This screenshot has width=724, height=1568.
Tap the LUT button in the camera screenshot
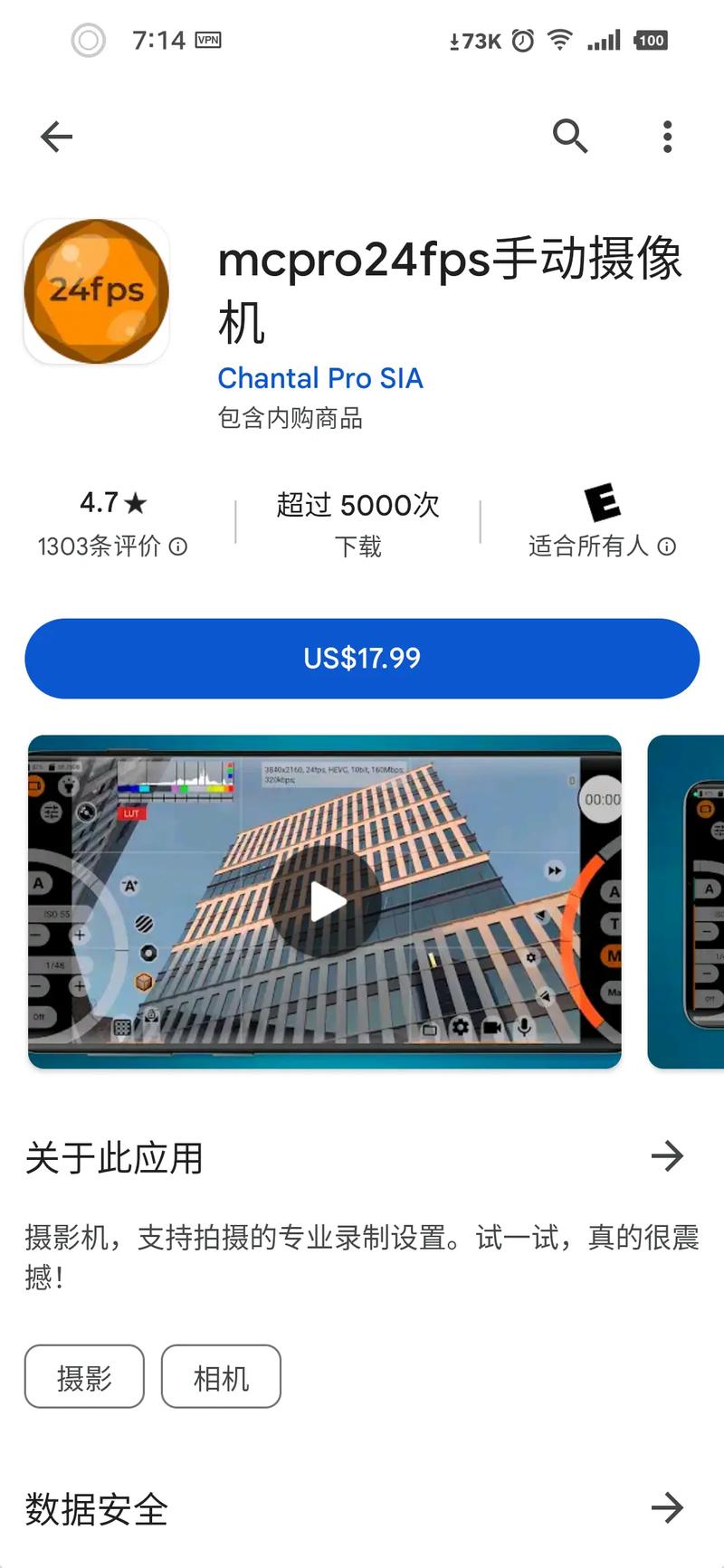point(130,813)
